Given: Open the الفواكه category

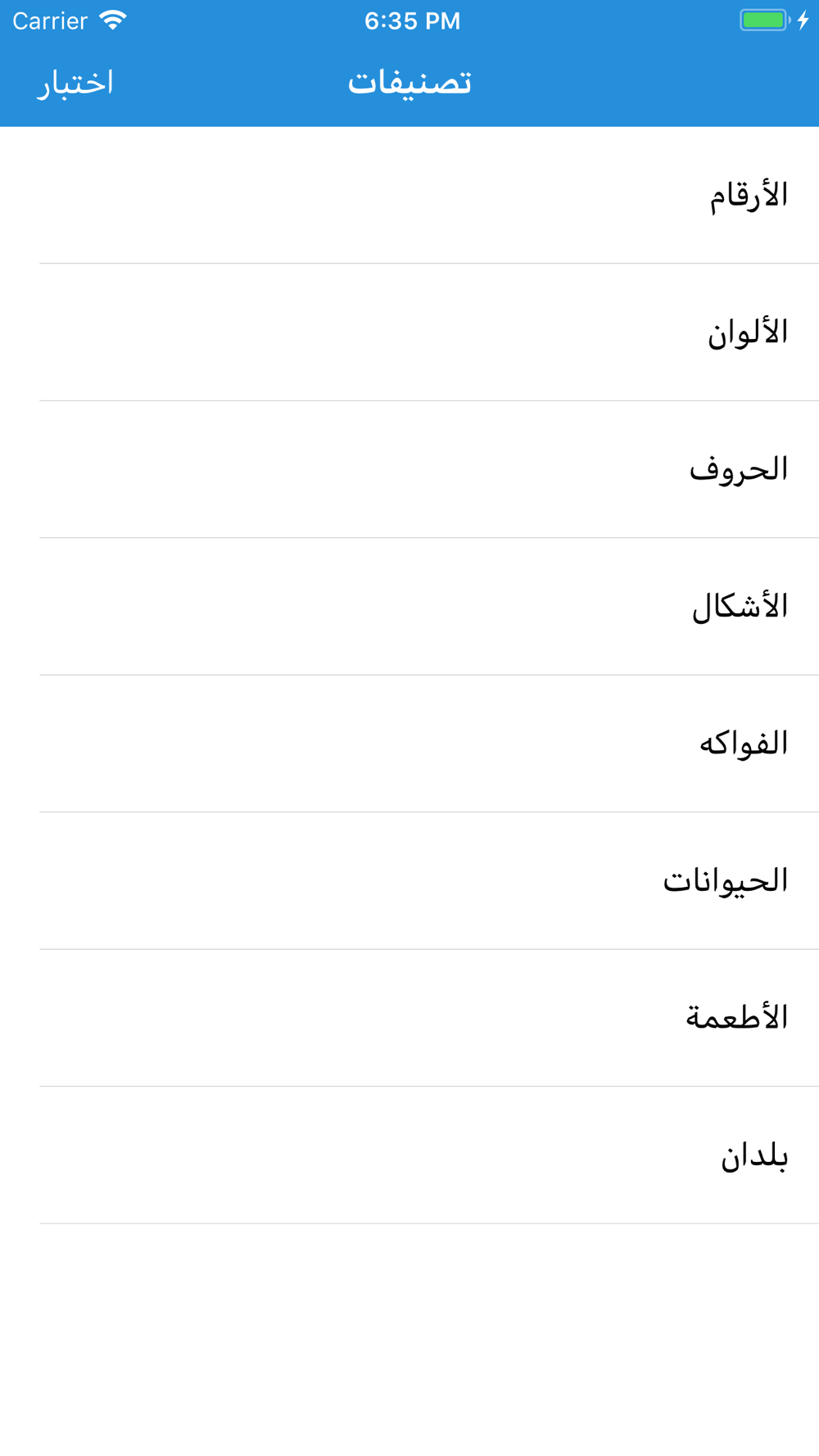Looking at the screenshot, I should [x=409, y=744].
